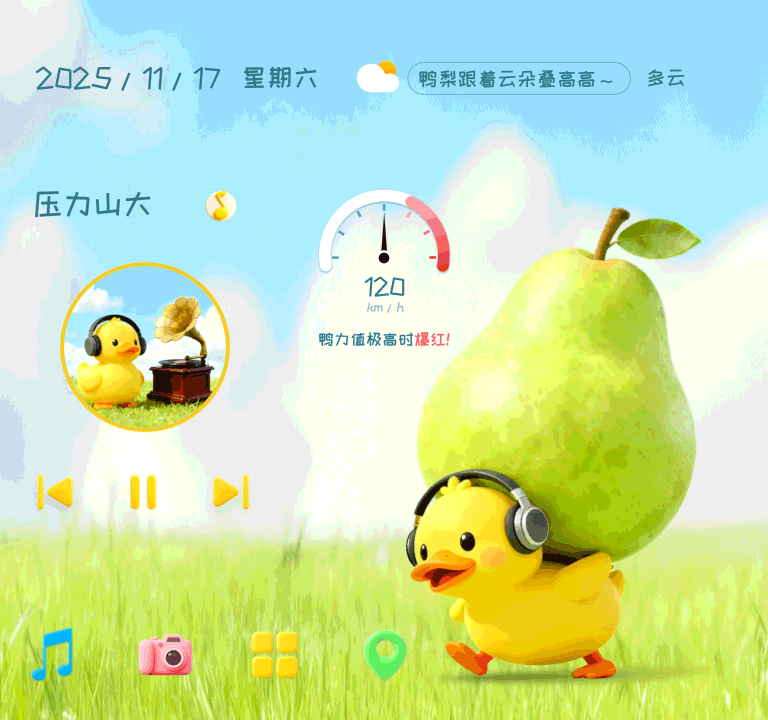
Task: Tap the music note beside 压力山大
Action: click(220, 206)
